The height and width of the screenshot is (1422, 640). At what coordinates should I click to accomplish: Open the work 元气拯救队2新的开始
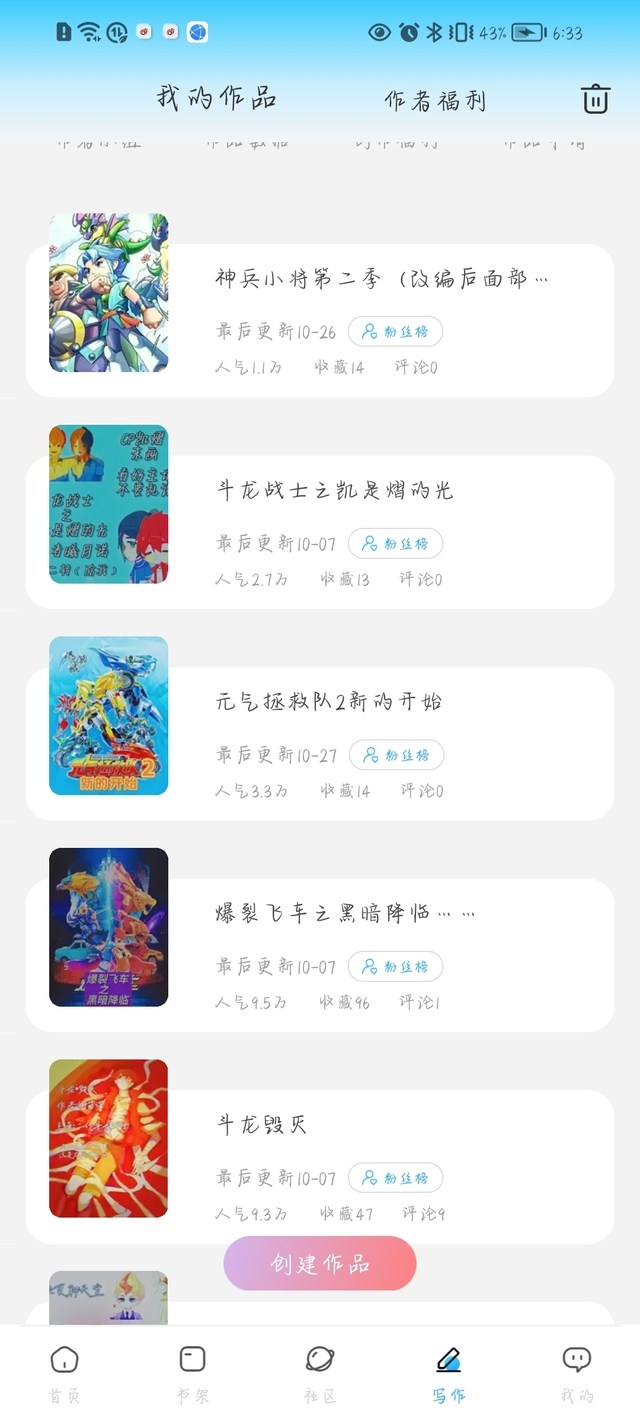coord(320,744)
